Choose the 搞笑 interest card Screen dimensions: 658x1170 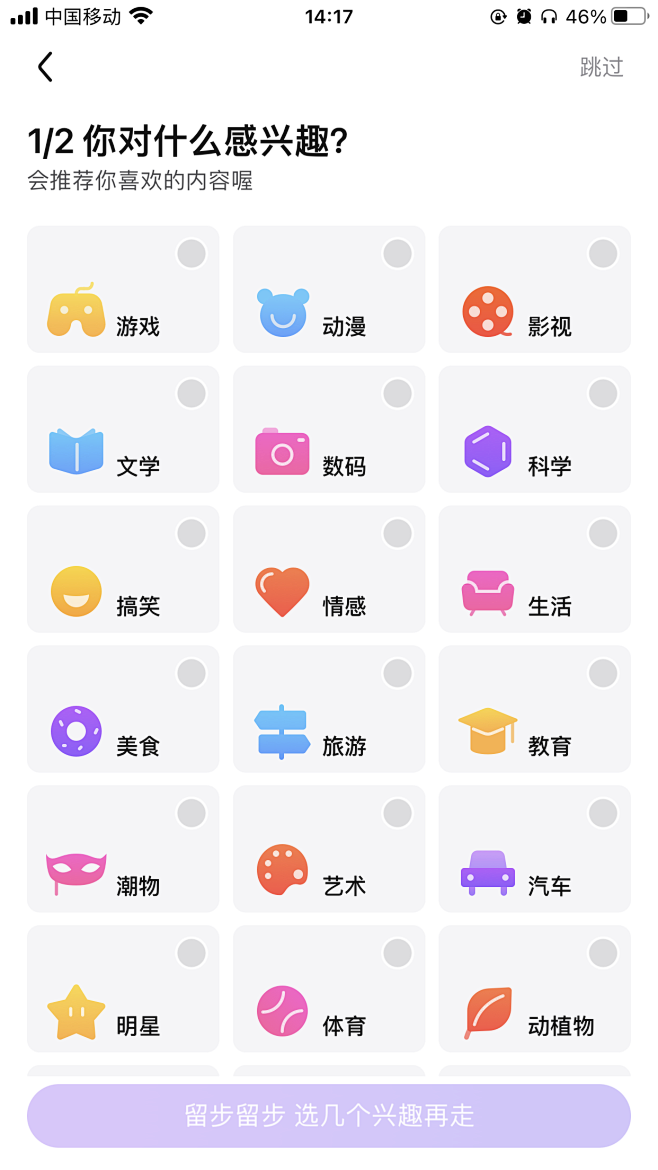(x=123, y=569)
